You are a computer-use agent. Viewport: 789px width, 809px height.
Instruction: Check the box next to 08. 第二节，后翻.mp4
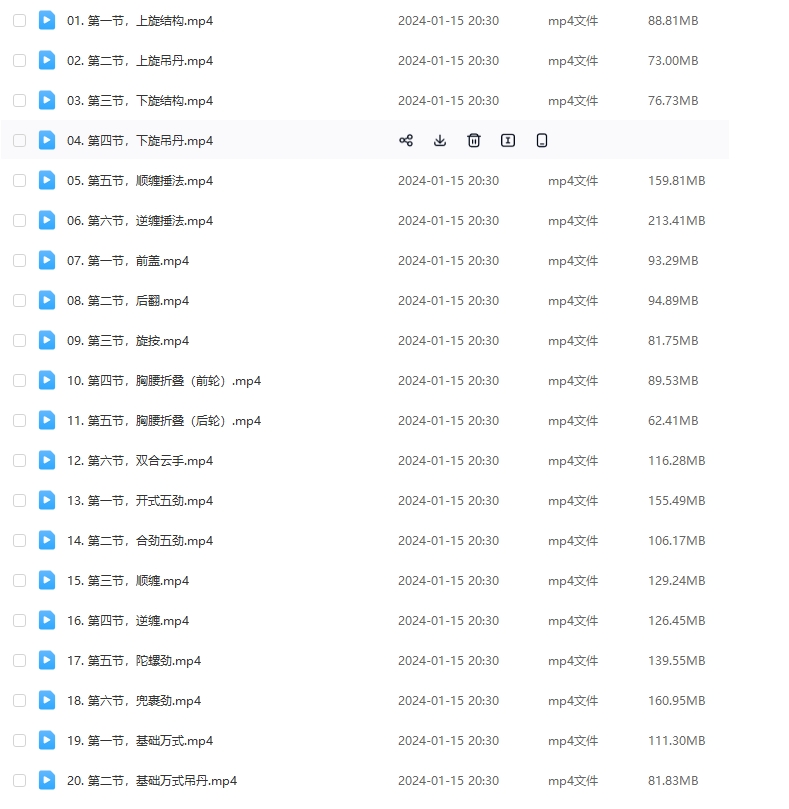tap(19, 300)
